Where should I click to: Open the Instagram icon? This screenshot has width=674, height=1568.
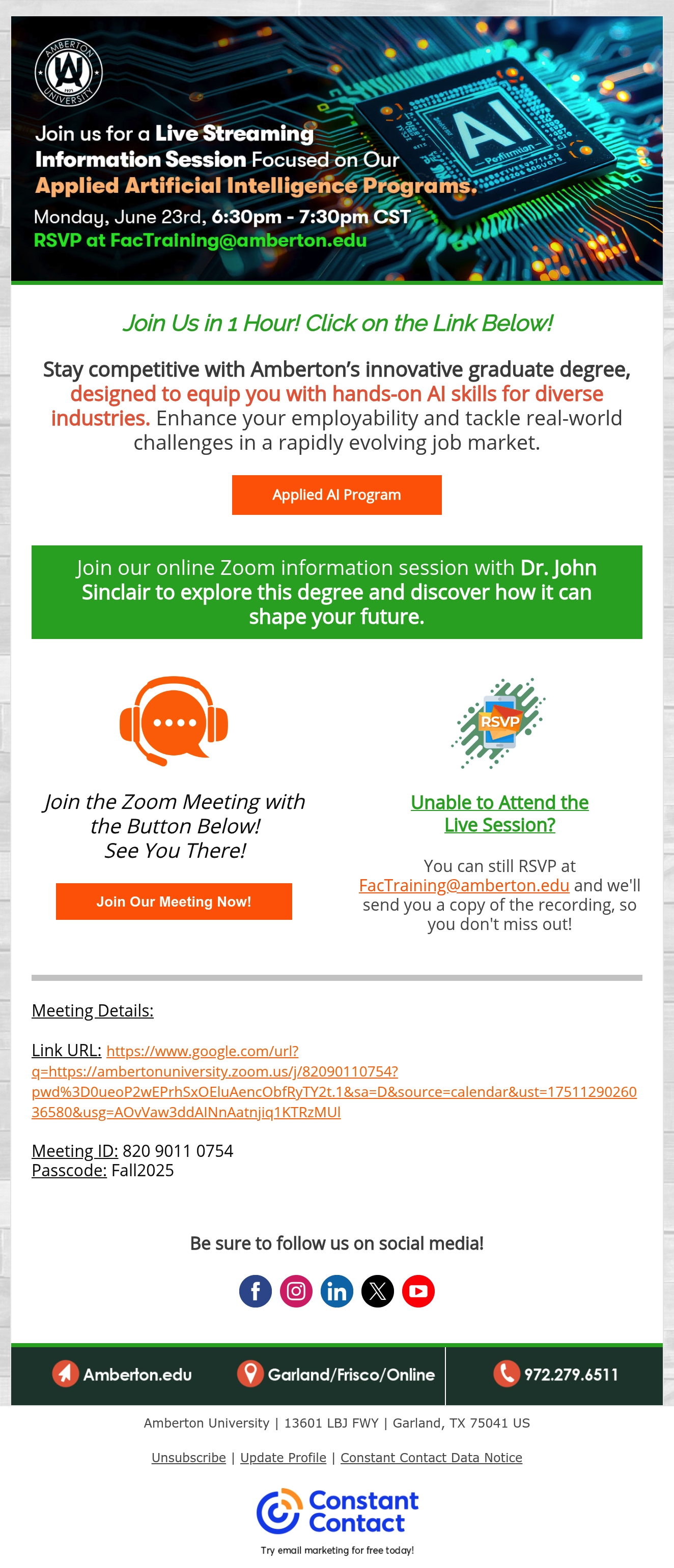(296, 1291)
